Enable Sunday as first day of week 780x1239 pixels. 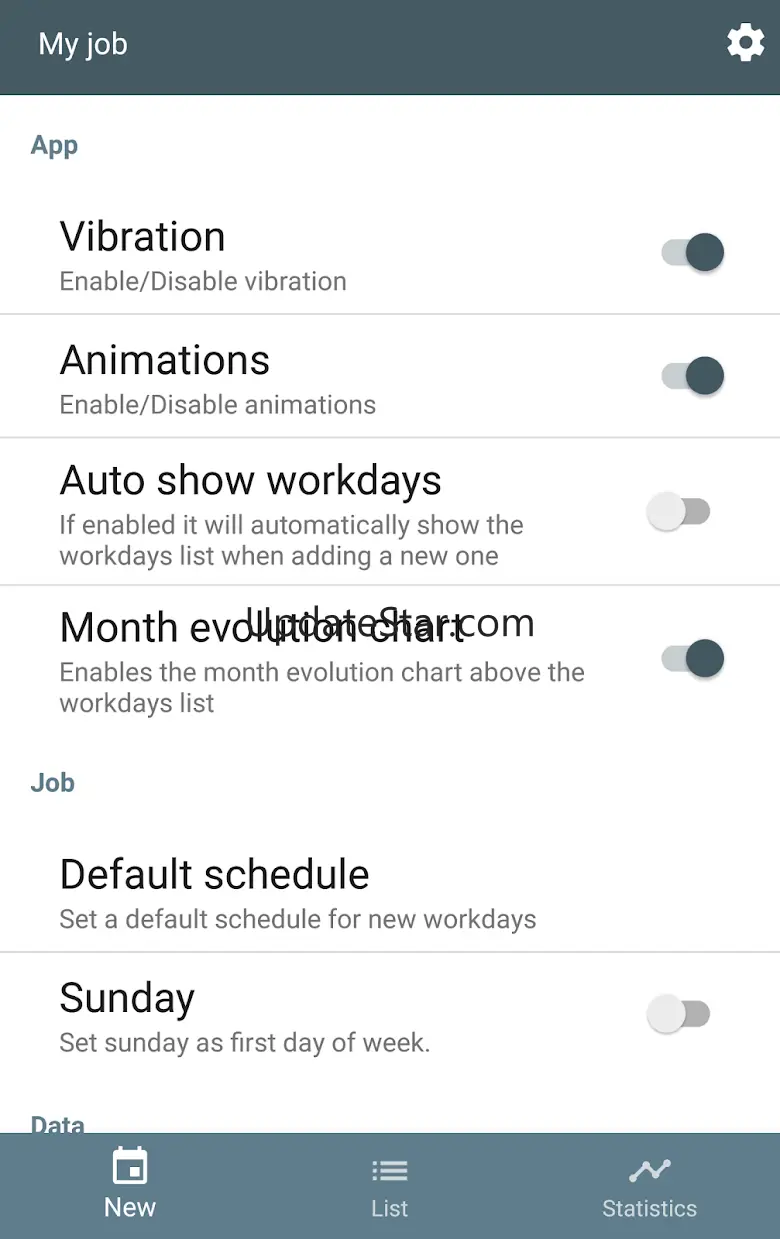pyautogui.click(x=679, y=1014)
